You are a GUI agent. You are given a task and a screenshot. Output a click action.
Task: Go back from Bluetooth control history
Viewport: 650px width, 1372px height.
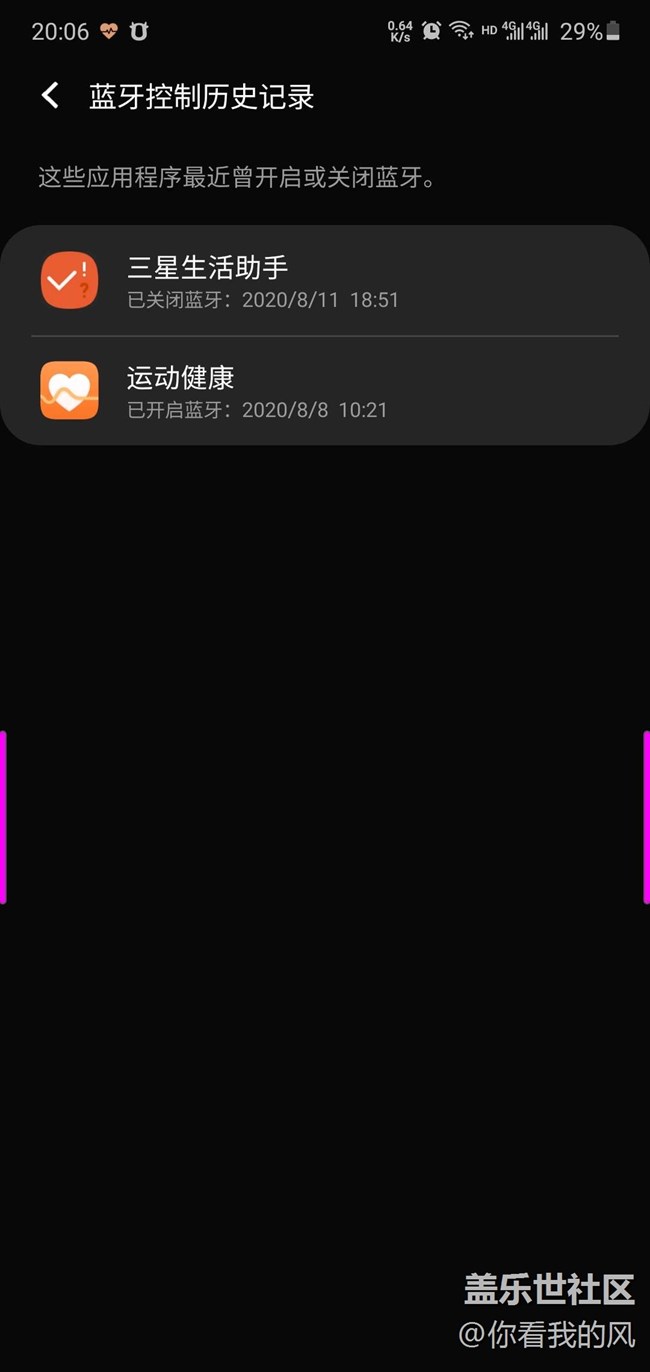(x=50, y=96)
